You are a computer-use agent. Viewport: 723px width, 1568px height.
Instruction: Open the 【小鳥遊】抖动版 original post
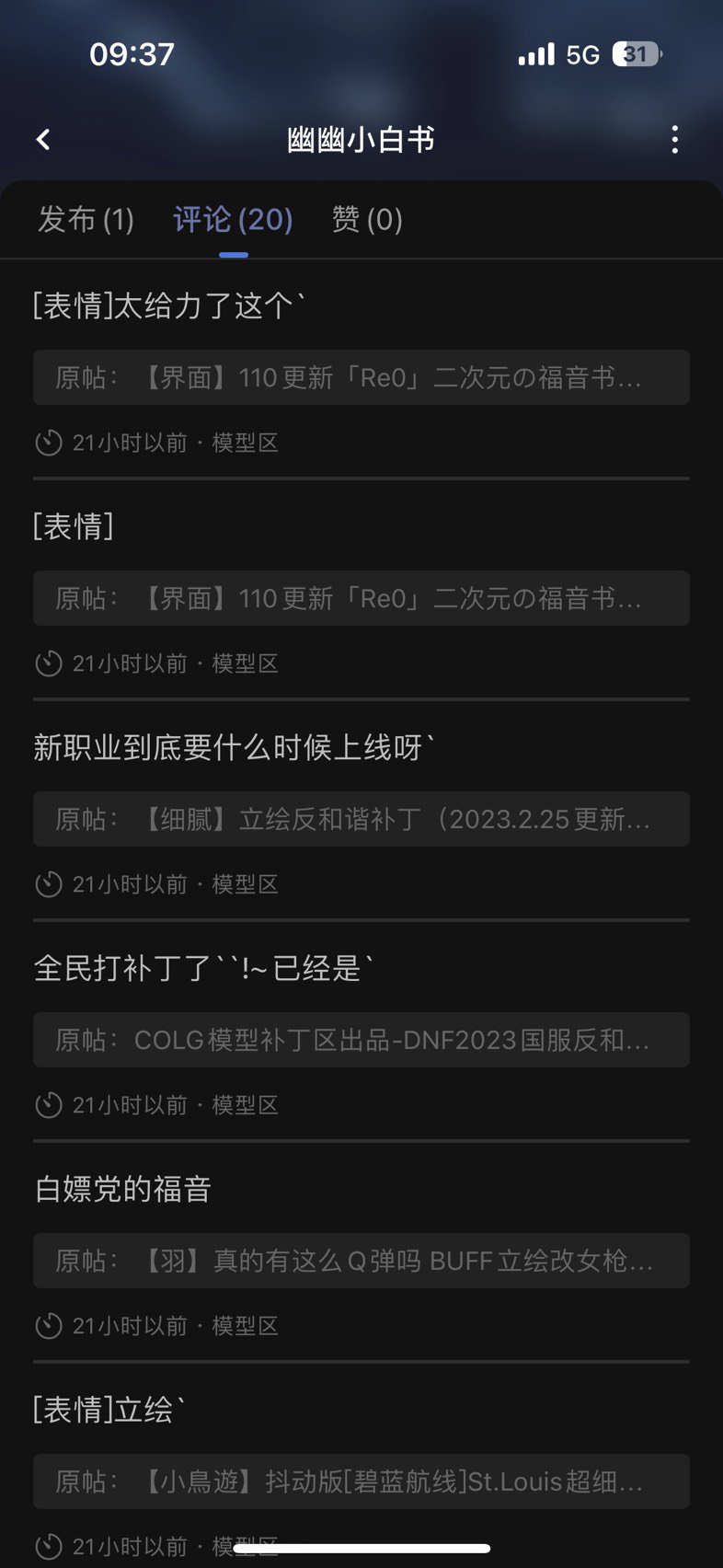click(361, 1482)
